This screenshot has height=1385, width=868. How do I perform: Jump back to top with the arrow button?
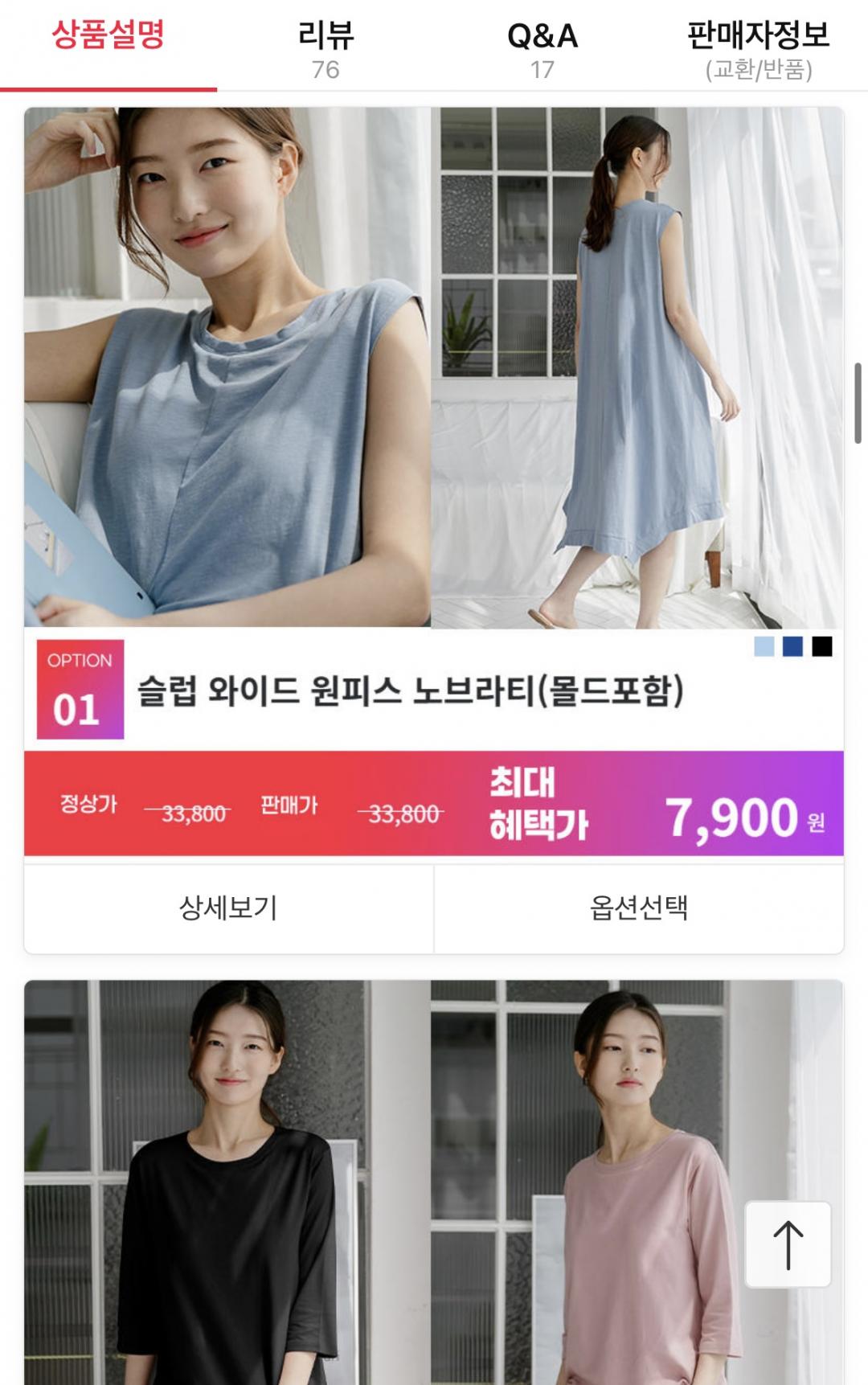coord(788,1244)
